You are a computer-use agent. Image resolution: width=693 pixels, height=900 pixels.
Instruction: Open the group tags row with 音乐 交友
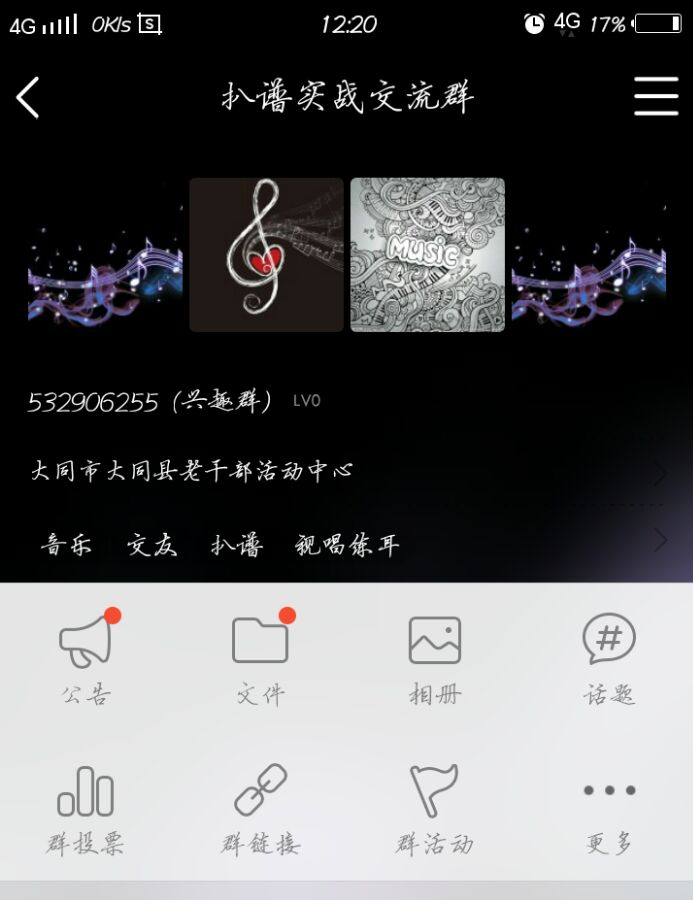pos(346,544)
